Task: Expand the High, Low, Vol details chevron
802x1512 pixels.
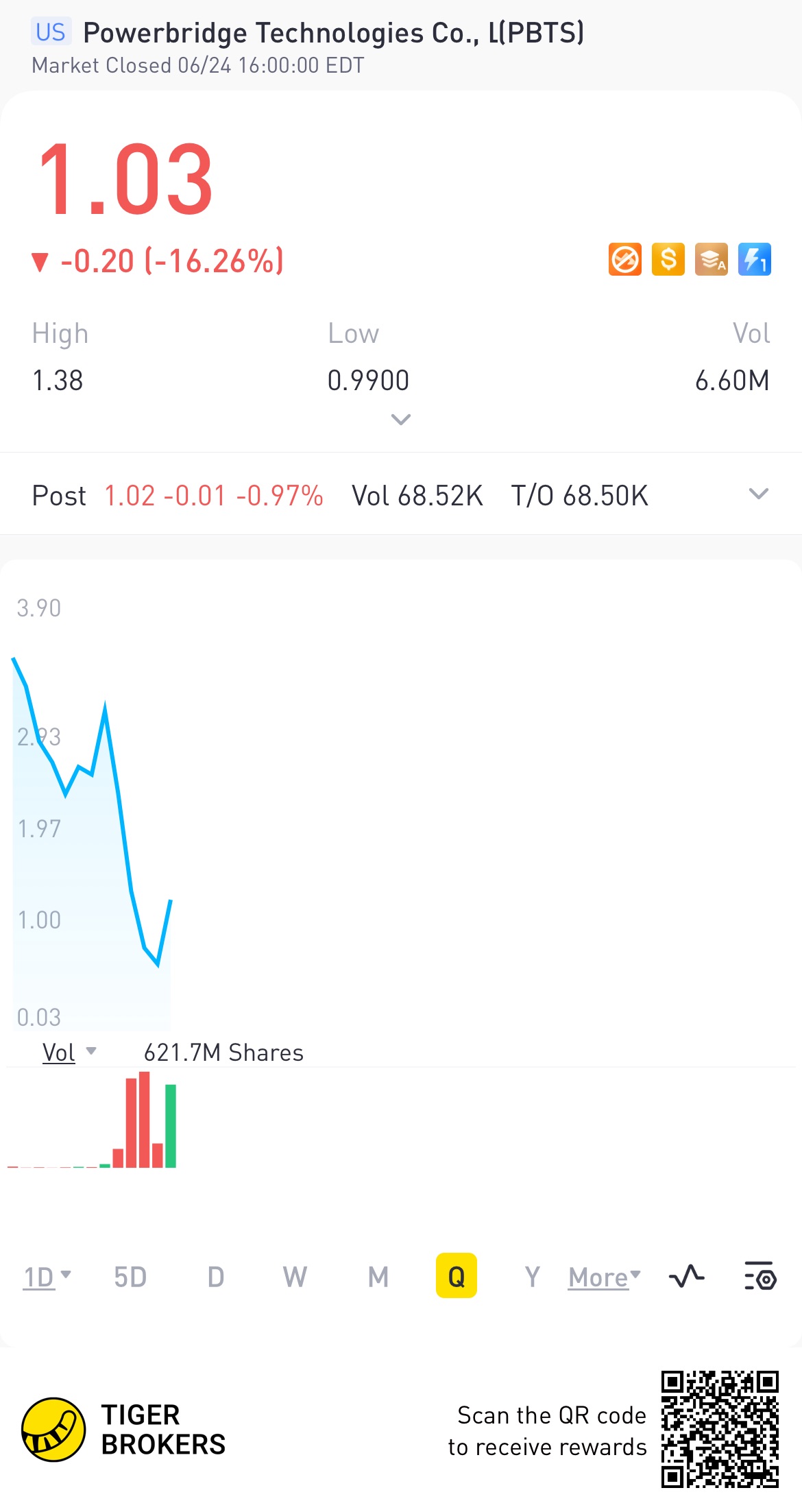Action: (400, 419)
